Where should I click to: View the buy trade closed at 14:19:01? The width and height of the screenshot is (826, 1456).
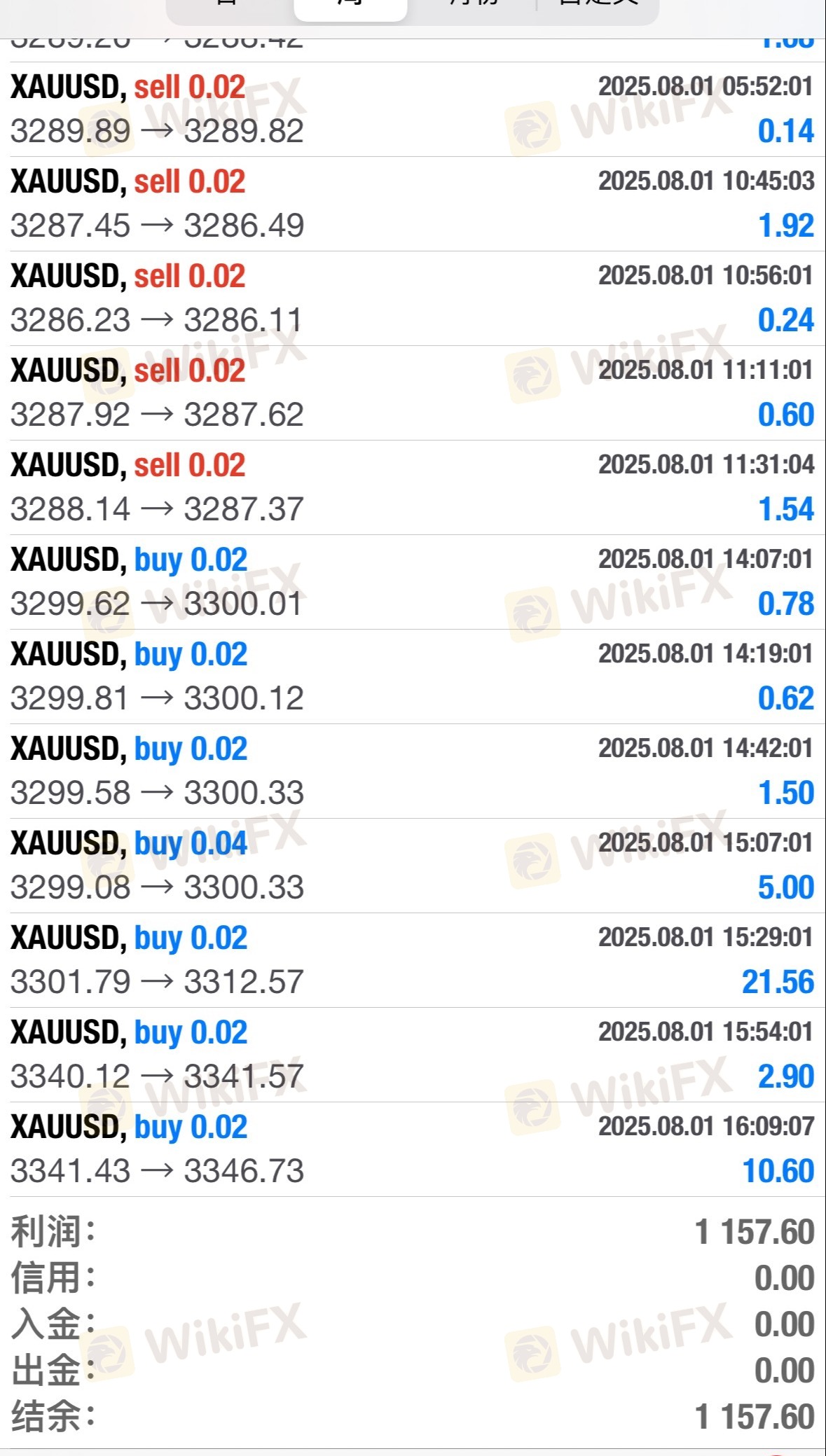click(413, 677)
